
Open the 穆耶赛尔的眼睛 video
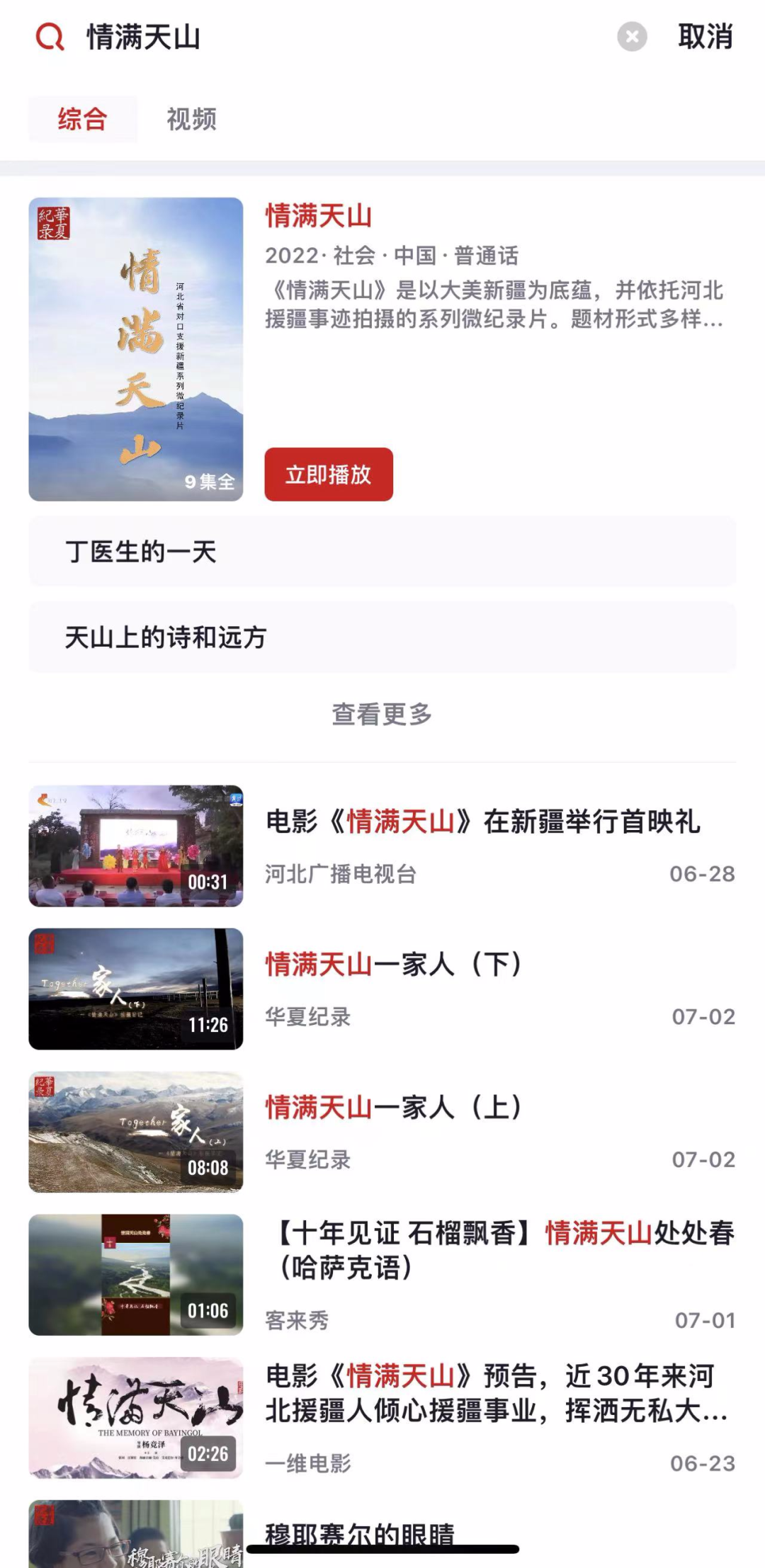(360, 1533)
